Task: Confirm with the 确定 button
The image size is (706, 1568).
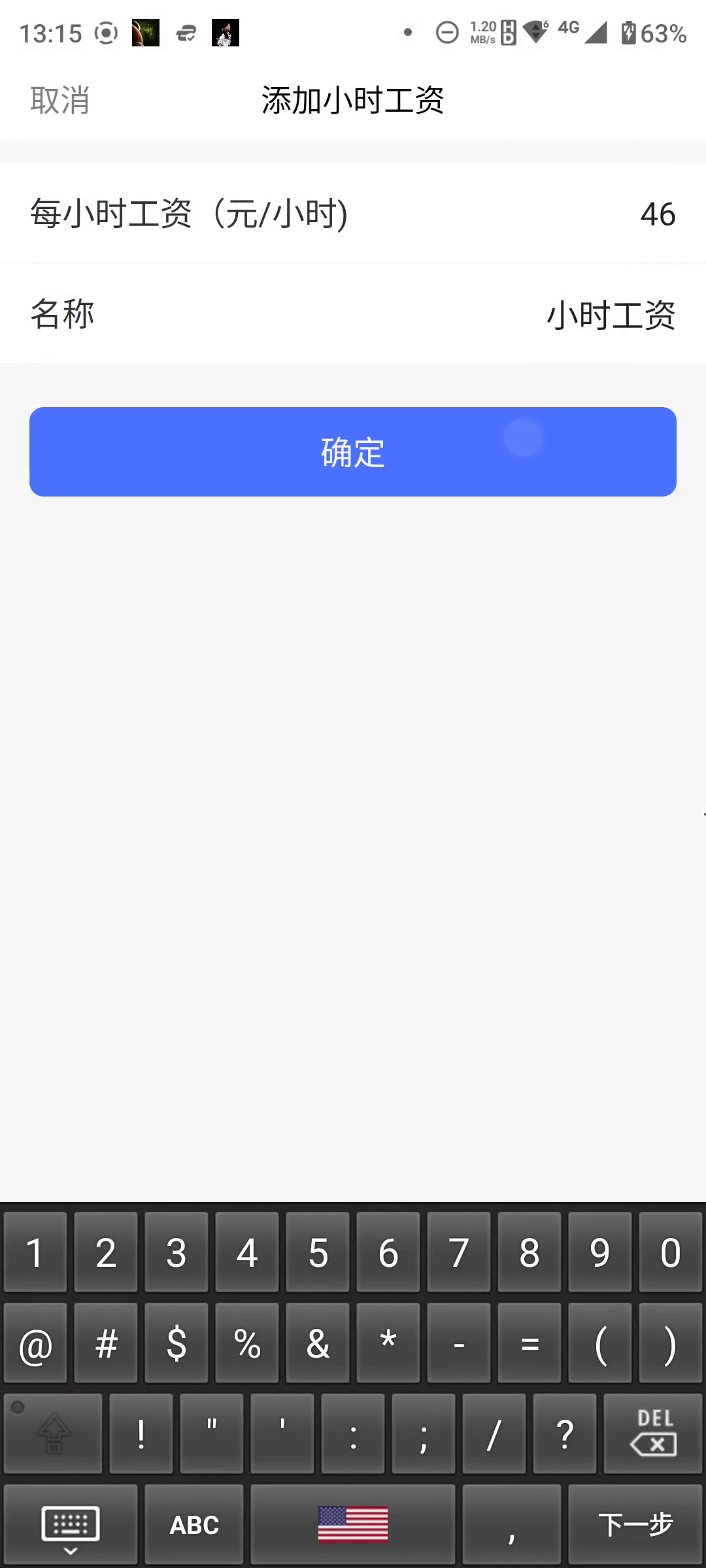Action: pyautogui.click(x=353, y=451)
